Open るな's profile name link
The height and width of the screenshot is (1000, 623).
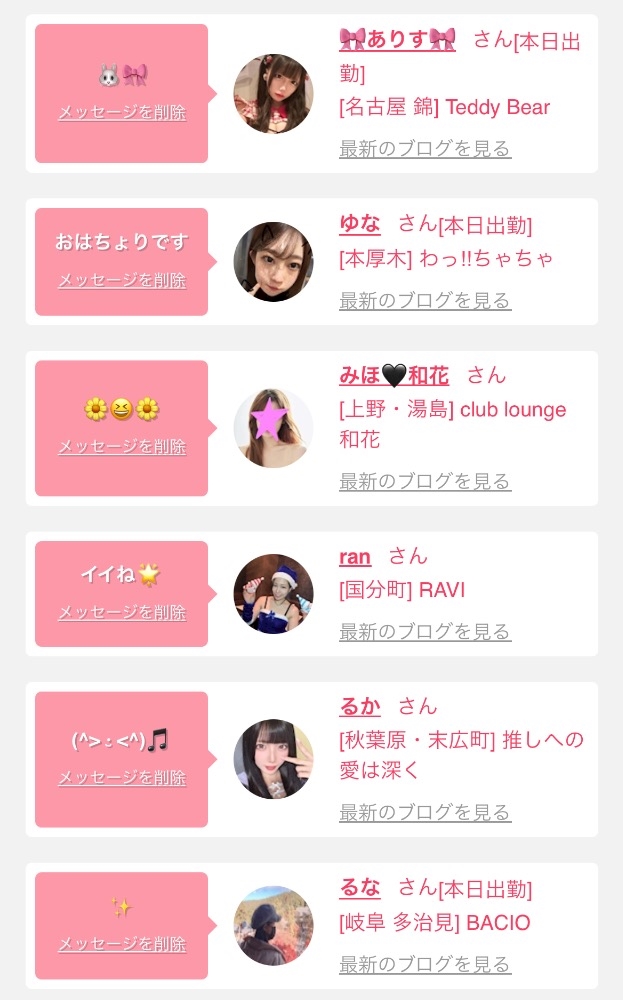tap(360, 887)
